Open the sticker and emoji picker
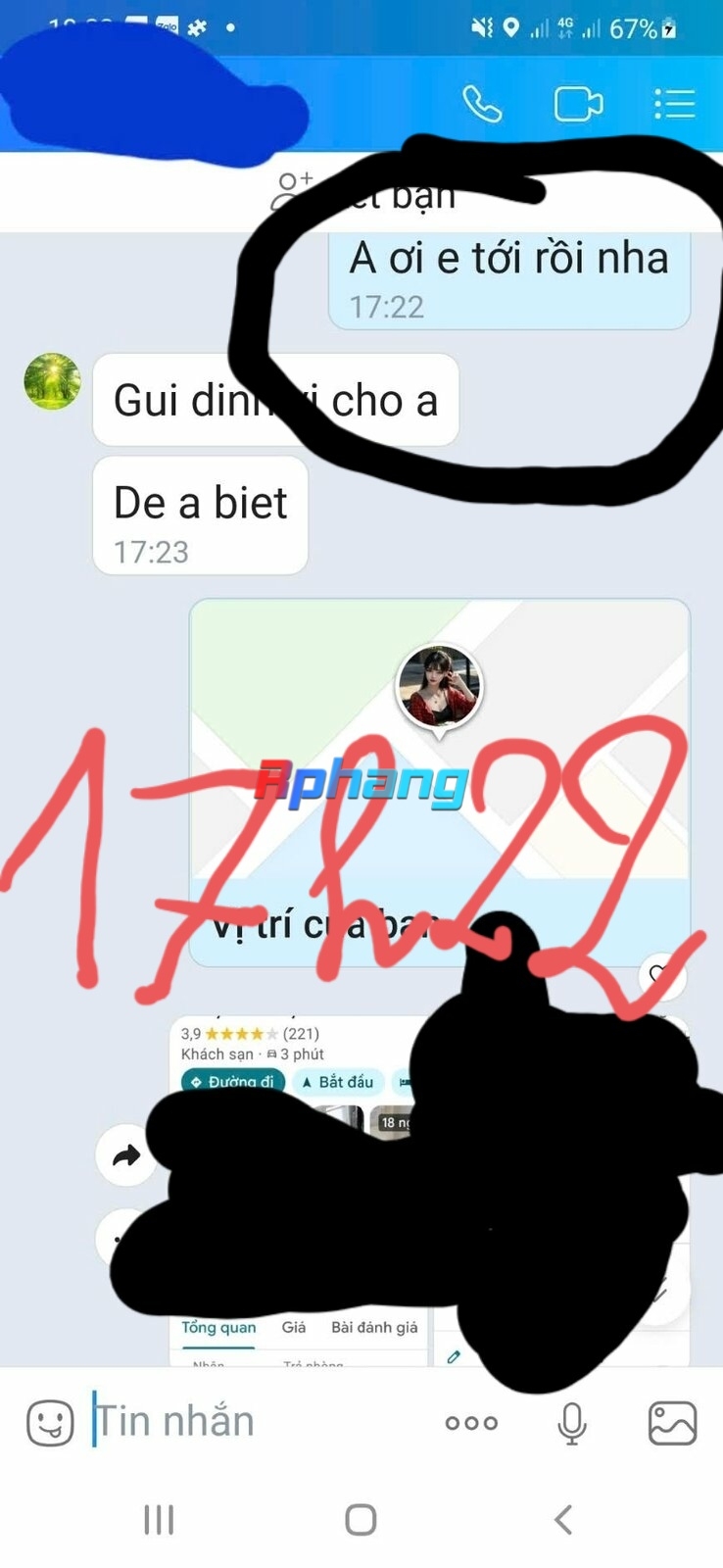This screenshot has width=723, height=1568. pos(50,1422)
